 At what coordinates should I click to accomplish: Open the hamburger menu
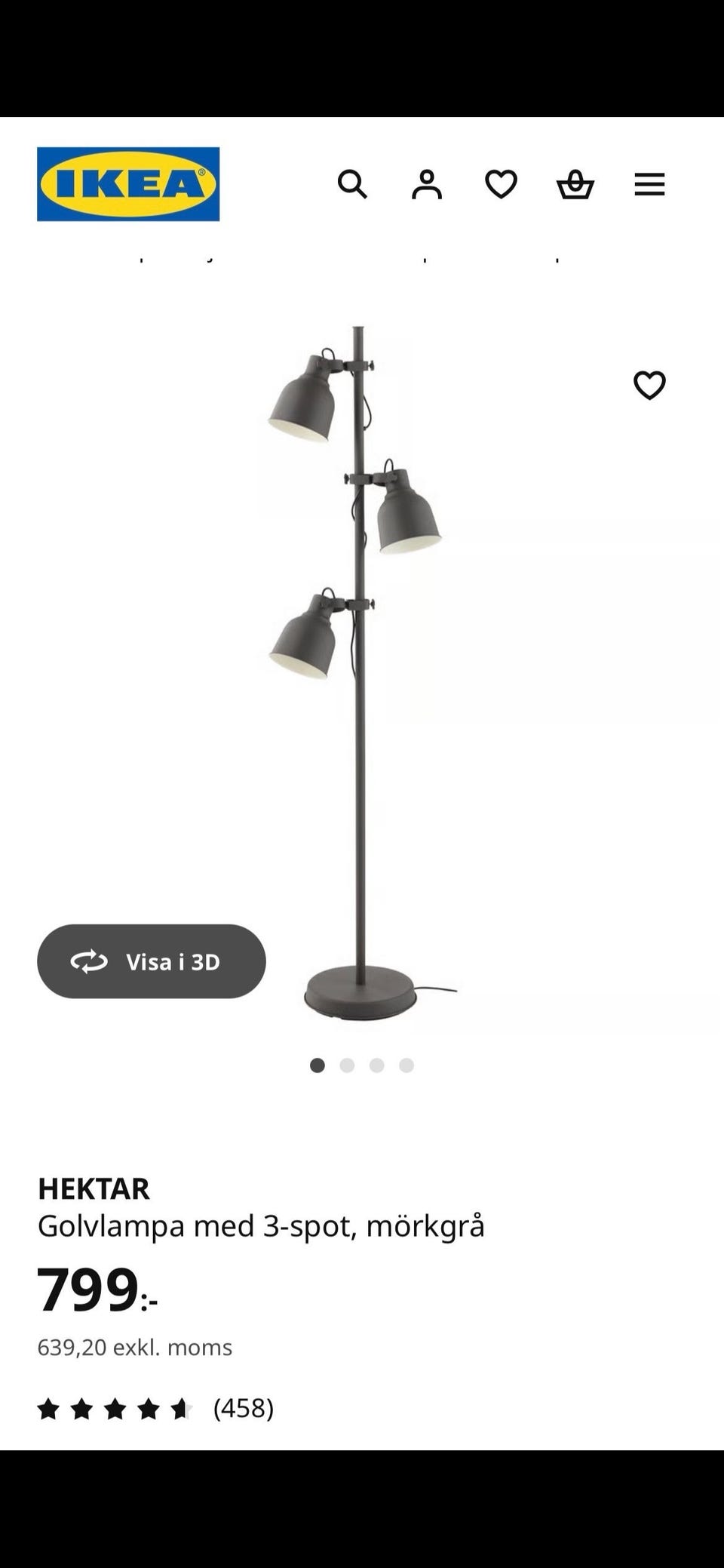(649, 184)
